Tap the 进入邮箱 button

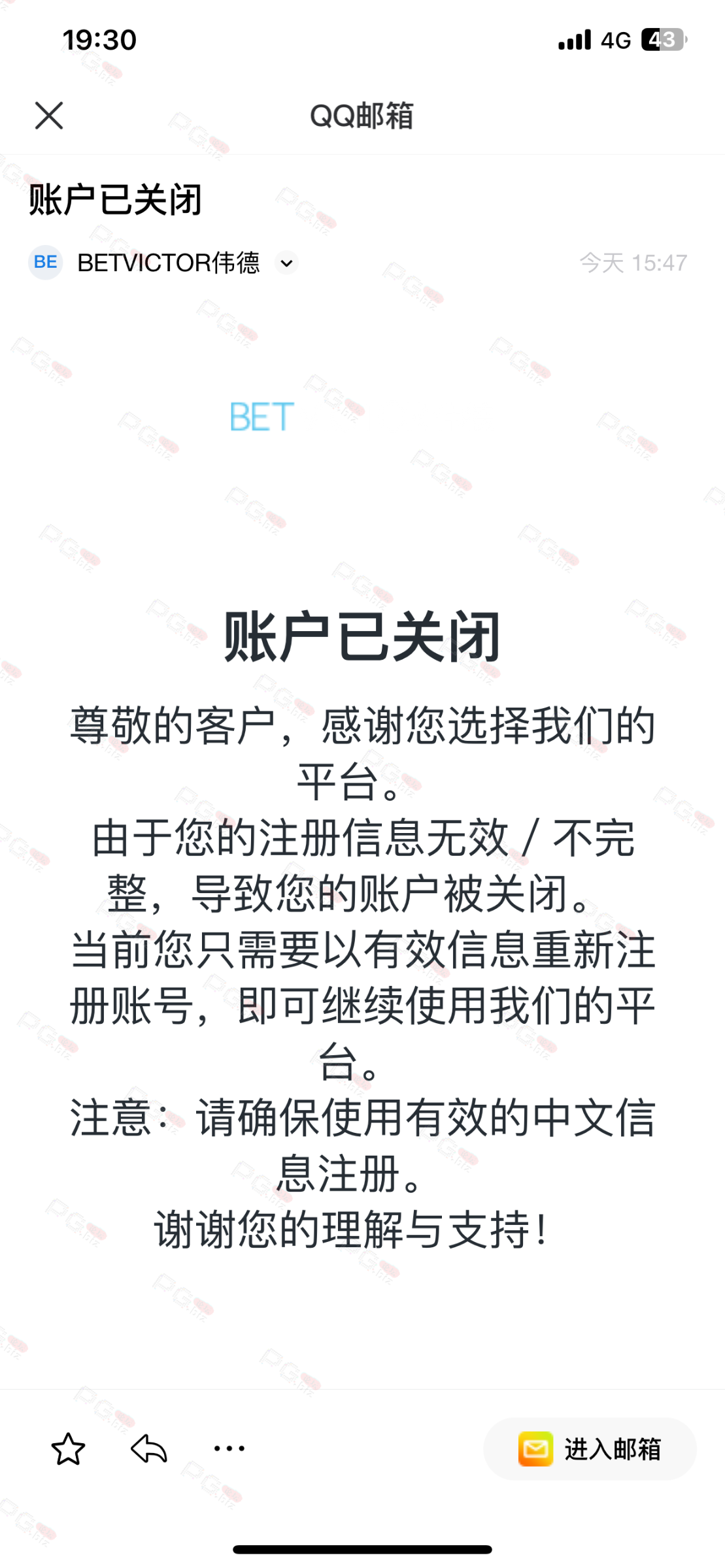[x=590, y=1449]
